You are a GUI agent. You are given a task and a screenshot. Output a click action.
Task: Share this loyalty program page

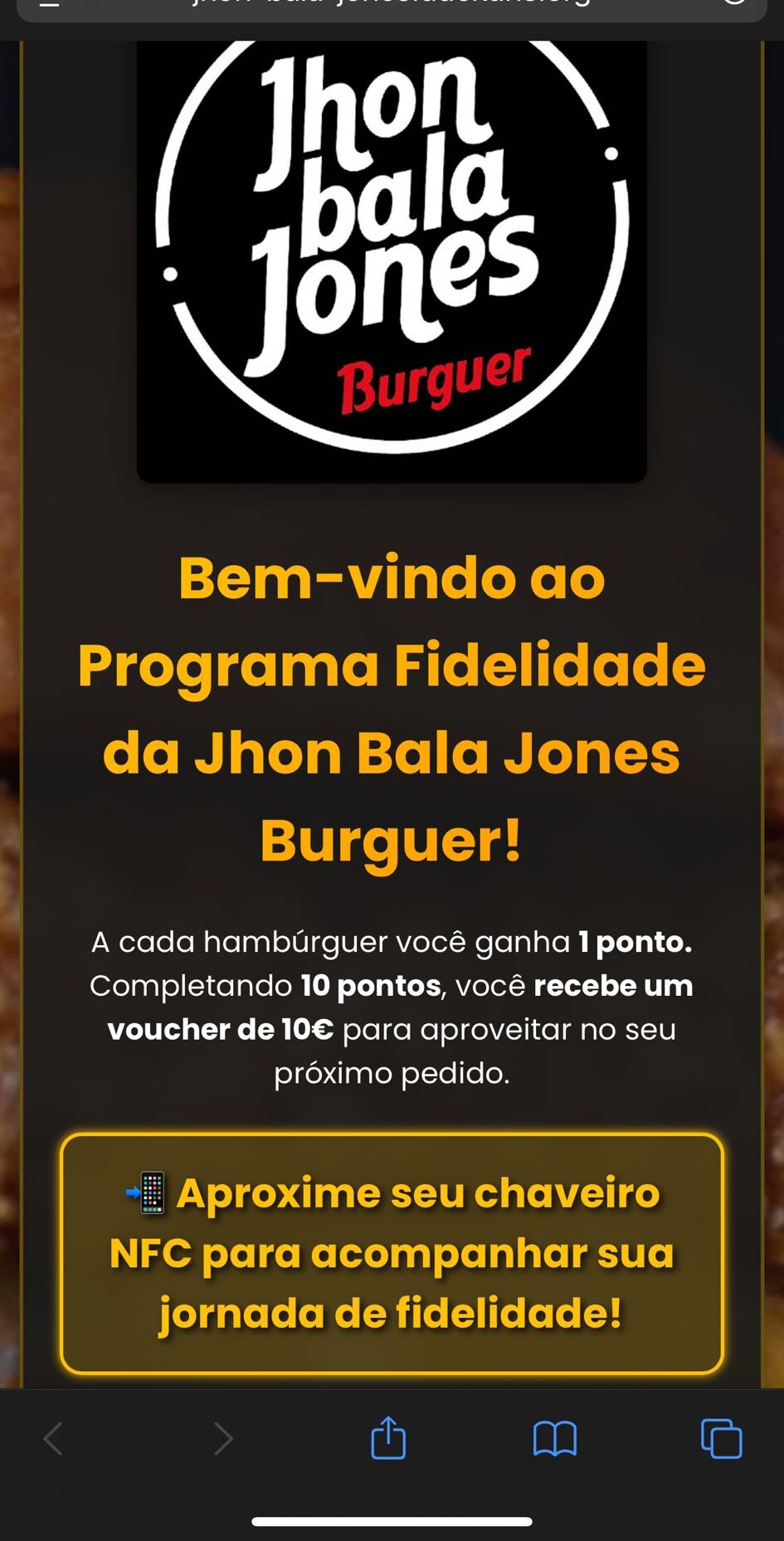(x=388, y=1438)
